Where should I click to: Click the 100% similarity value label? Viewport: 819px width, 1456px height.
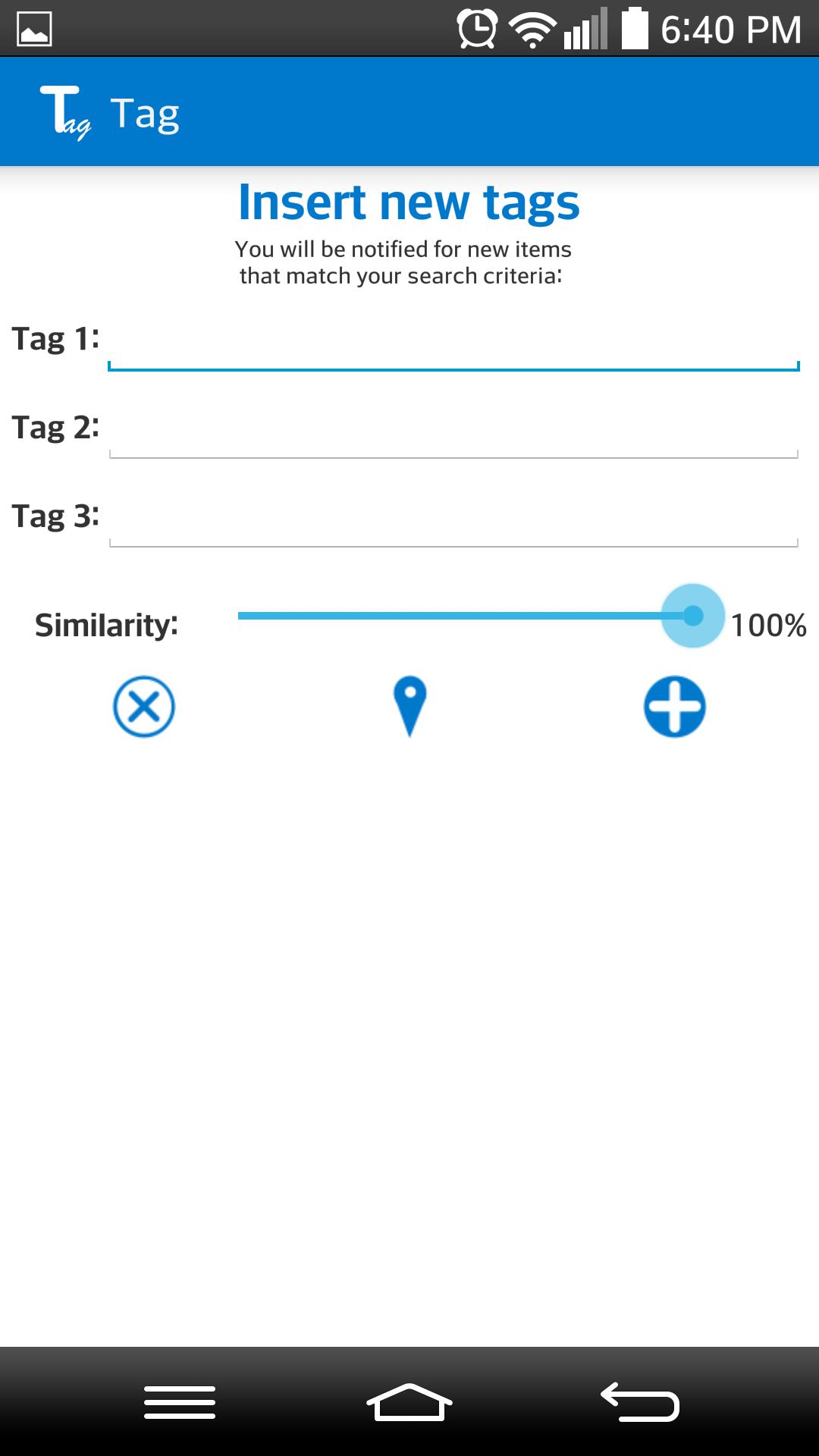(x=767, y=624)
